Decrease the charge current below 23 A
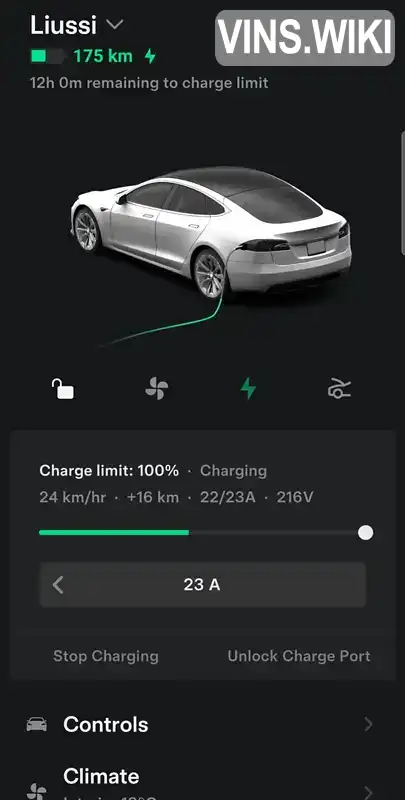Viewport: 405px width, 800px height. tap(58, 585)
